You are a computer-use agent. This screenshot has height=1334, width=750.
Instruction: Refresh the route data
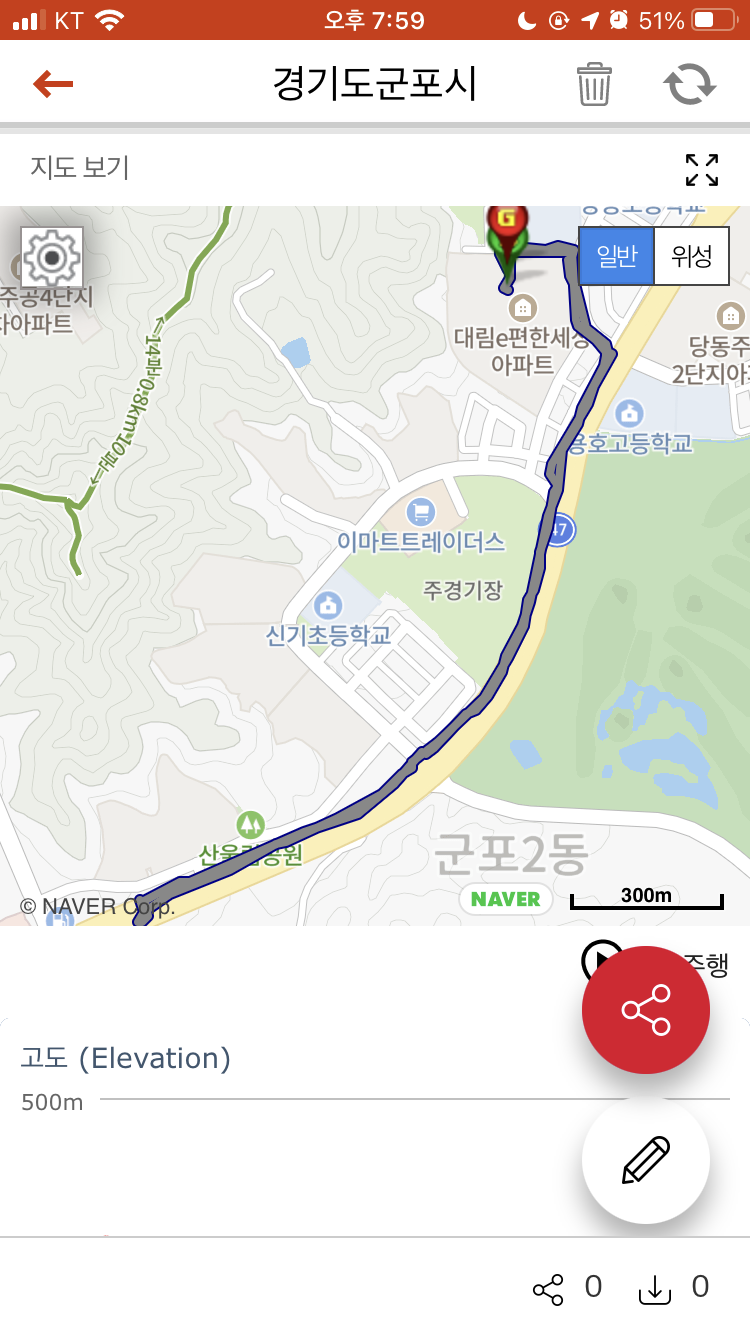tap(690, 84)
